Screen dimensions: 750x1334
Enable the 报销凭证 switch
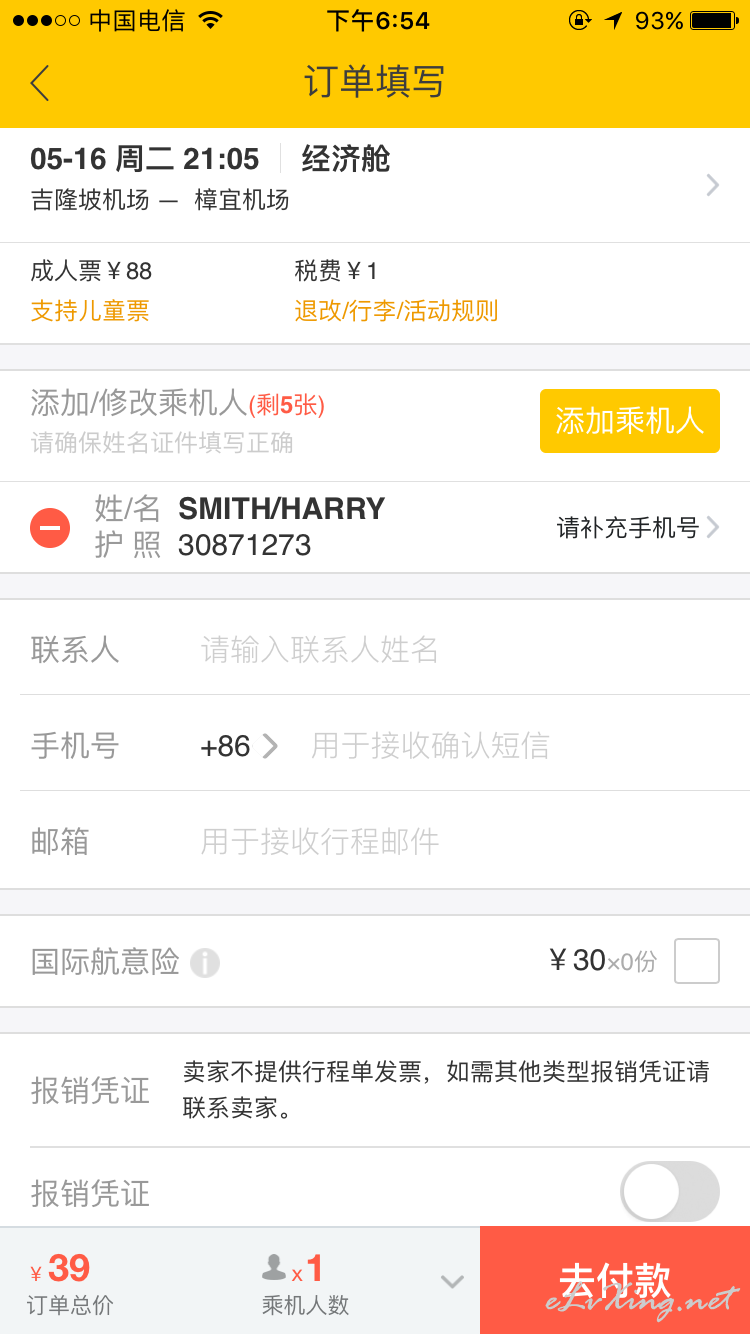(x=670, y=1192)
